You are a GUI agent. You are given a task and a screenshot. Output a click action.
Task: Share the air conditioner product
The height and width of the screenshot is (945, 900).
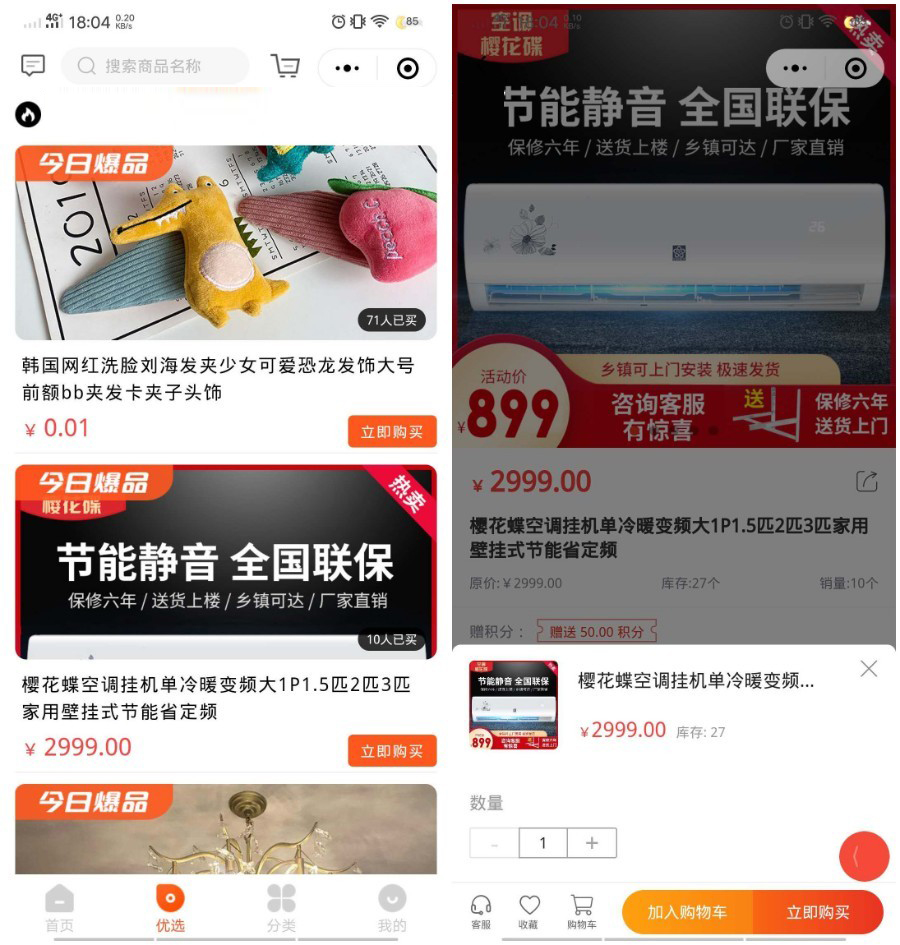pos(866,482)
